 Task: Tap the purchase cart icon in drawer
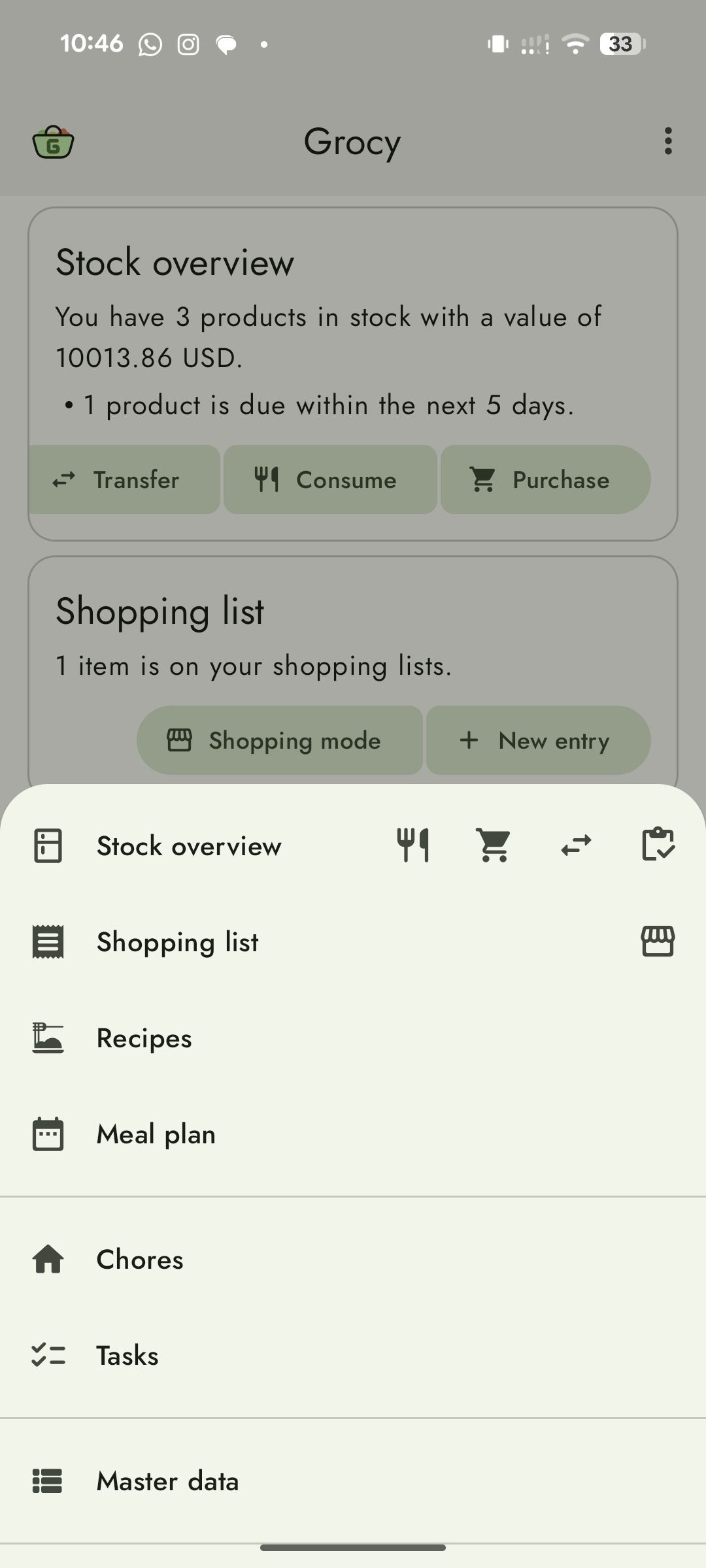pos(494,845)
